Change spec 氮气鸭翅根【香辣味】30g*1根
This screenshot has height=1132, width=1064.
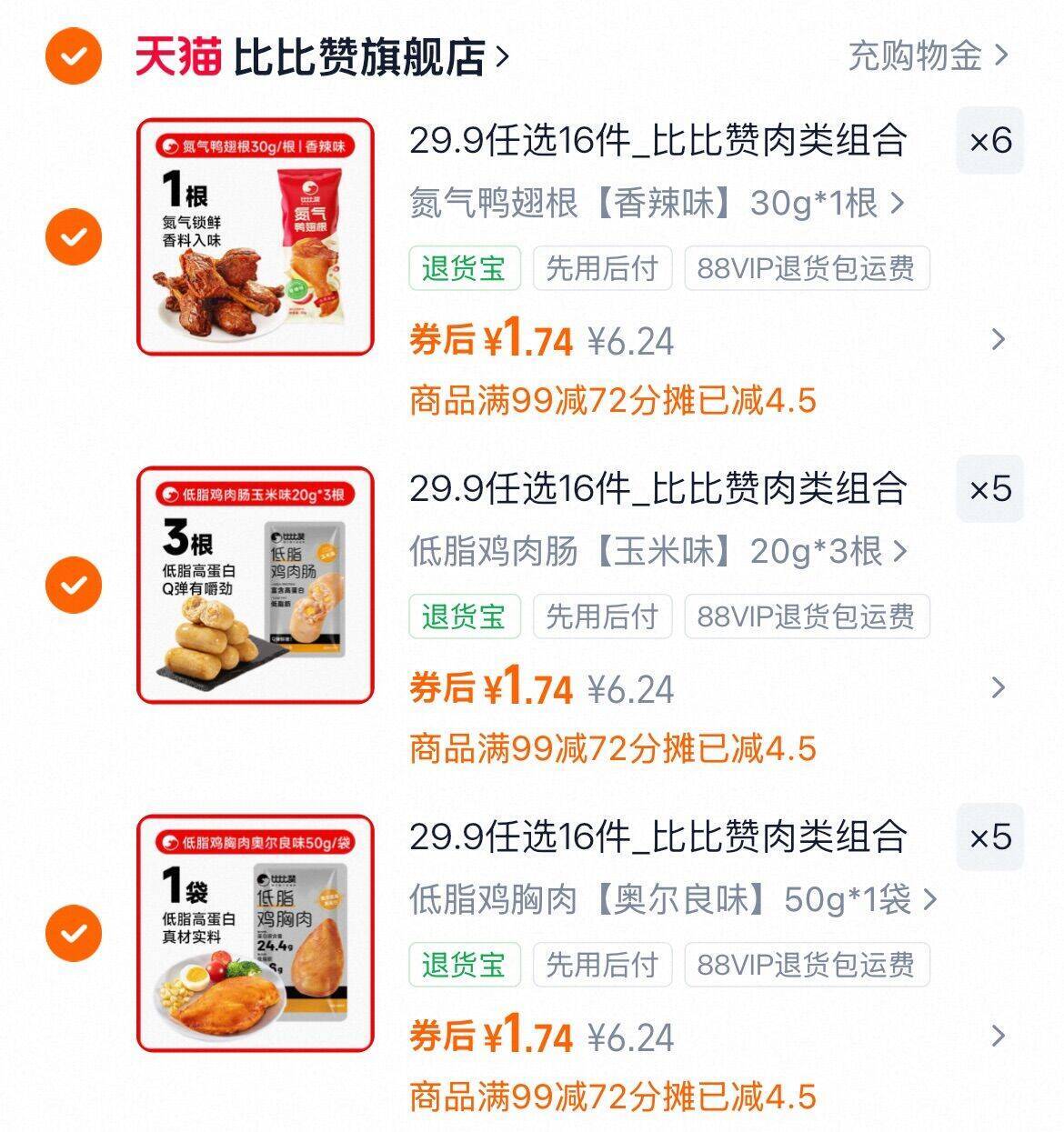(657, 203)
